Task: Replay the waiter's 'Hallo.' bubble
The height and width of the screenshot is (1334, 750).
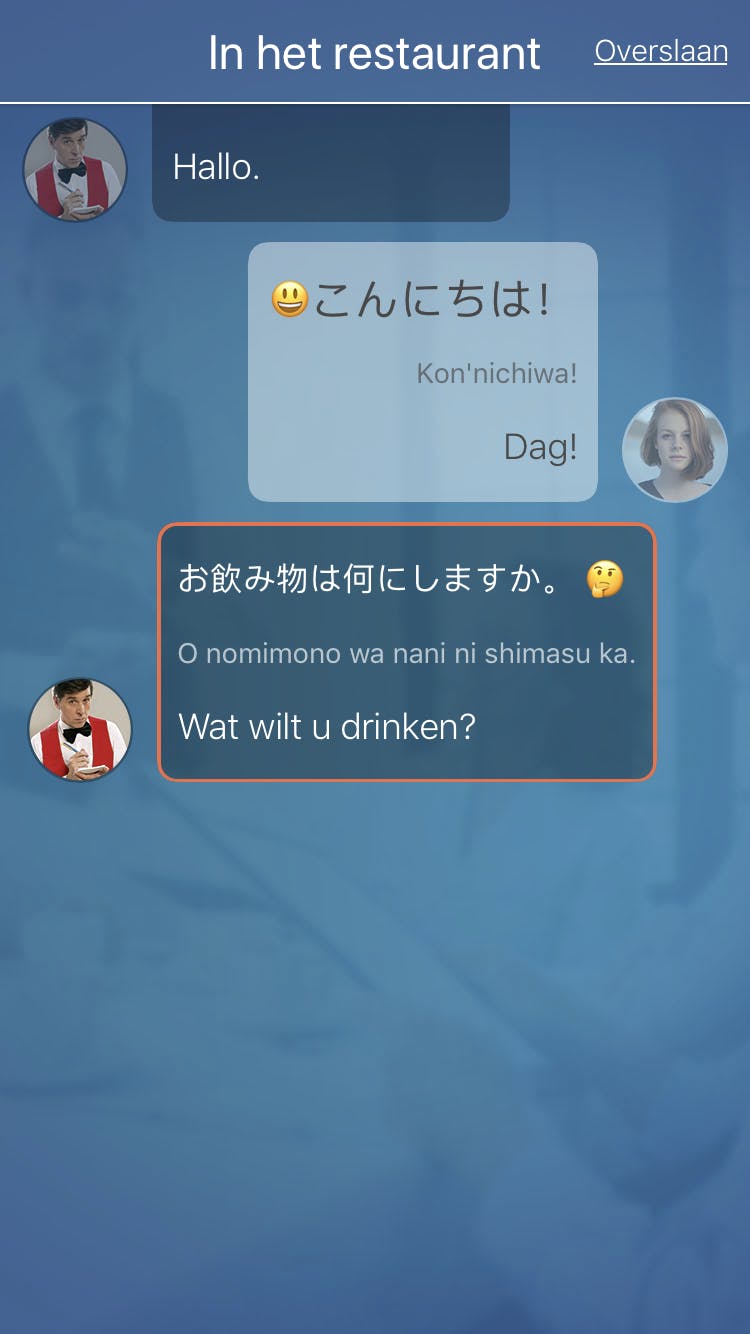Action: tap(330, 166)
